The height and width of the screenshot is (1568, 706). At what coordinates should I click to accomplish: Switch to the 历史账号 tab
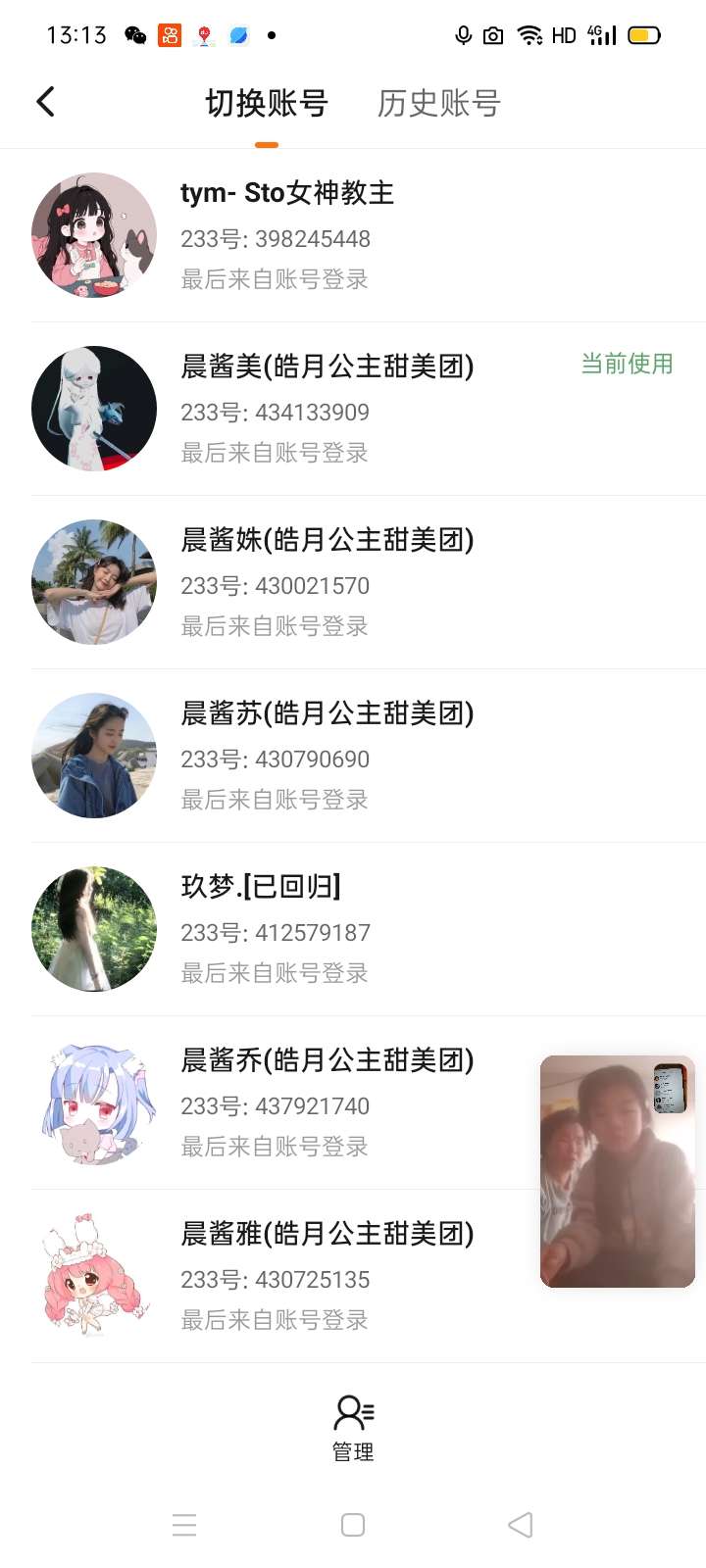[x=438, y=103]
